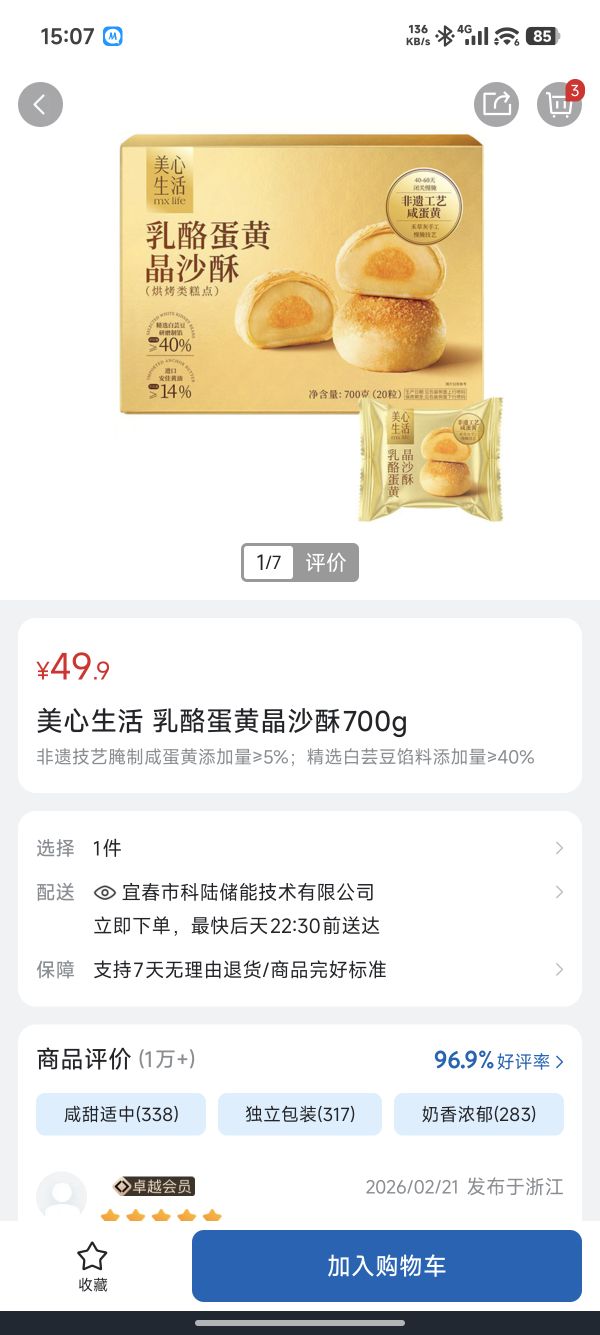600x1335 pixels.
Task: Change the 配送 delivery address
Action: pyautogui.click(x=300, y=892)
